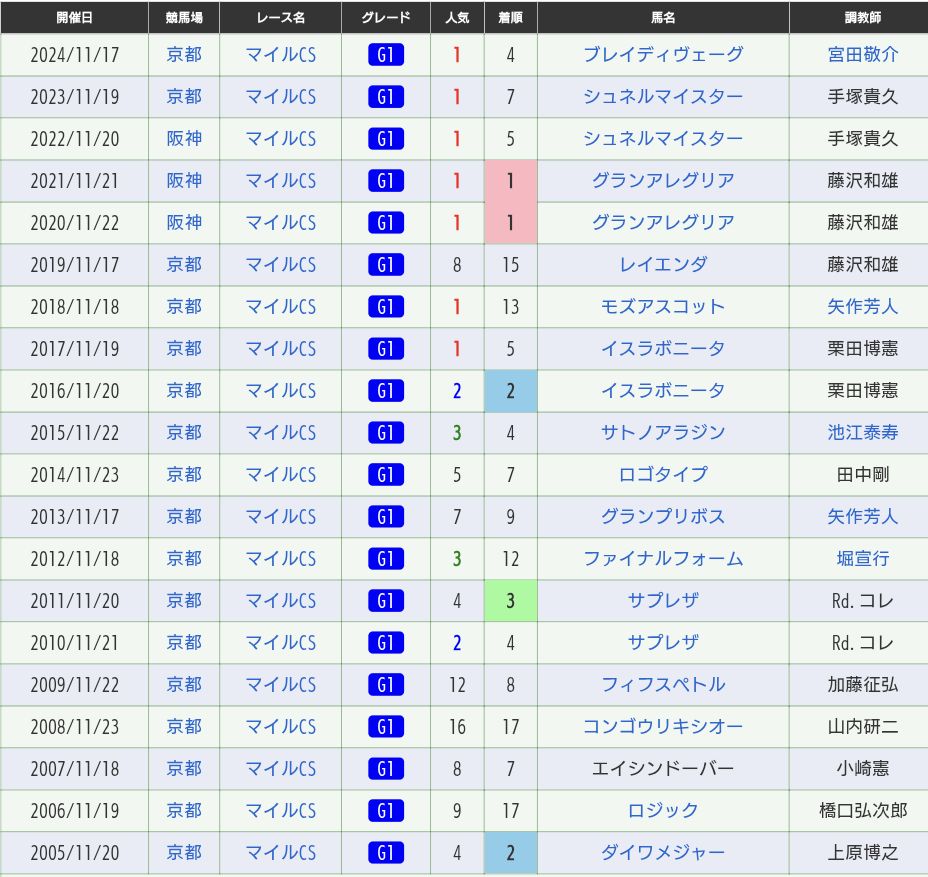This screenshot has width=928, height=877.
Task: Open horse レイエンダ link
Action: coord(663,265)
